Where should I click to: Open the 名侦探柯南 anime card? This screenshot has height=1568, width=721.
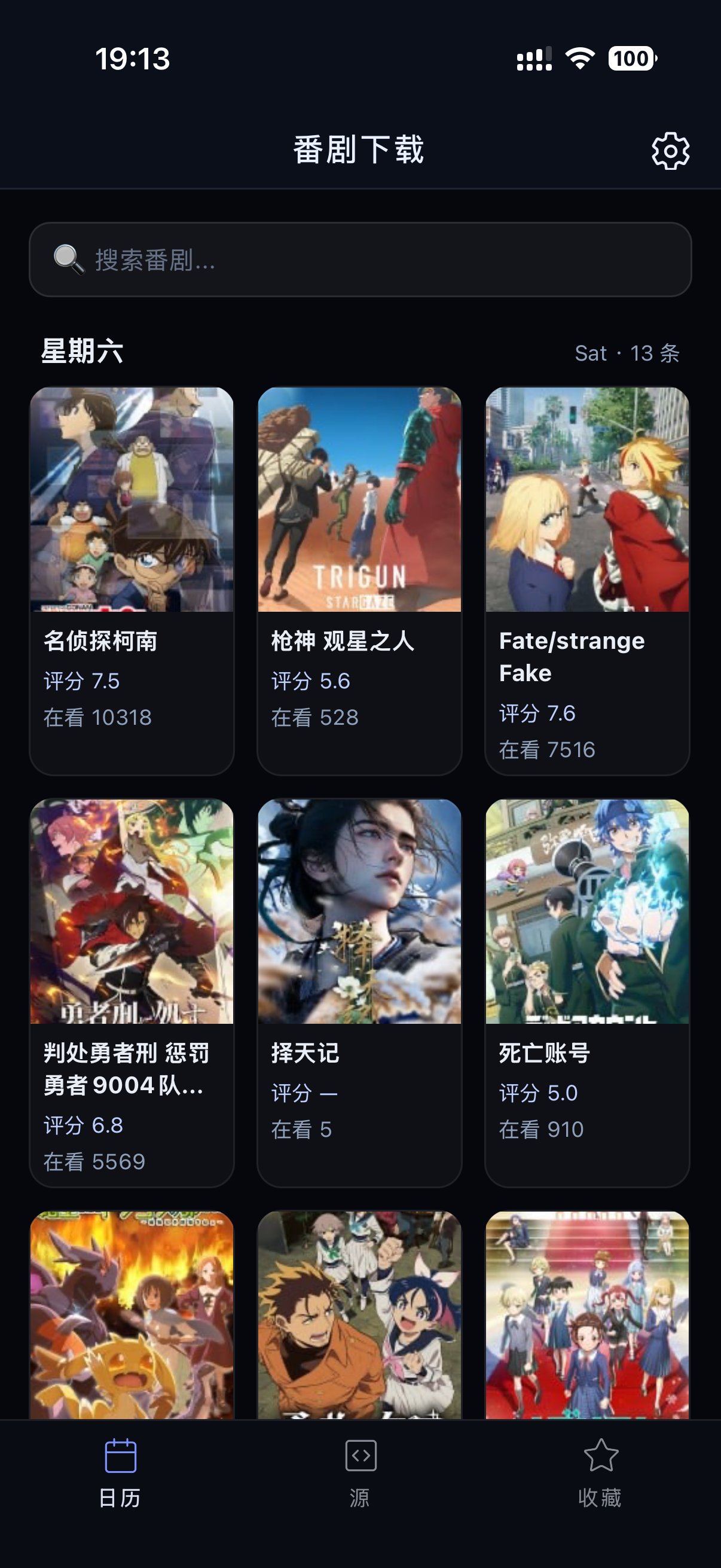(132, 578)
